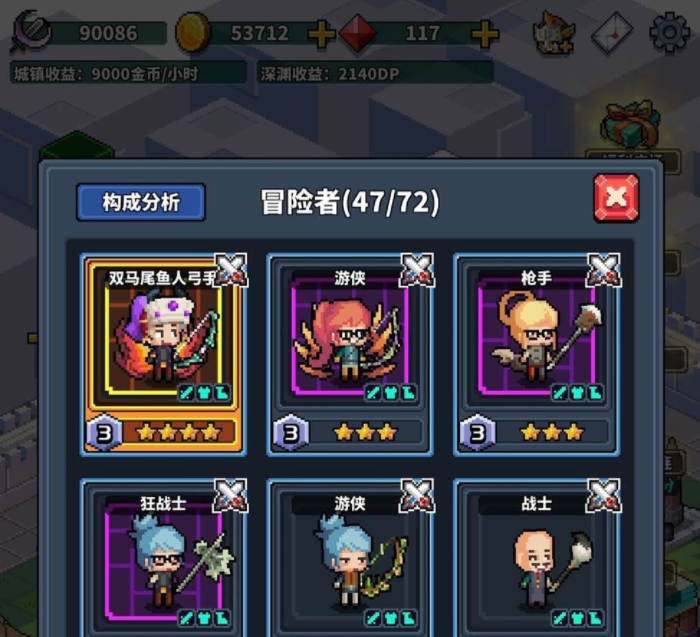Close the adventurer list dialog

(615, 198)
